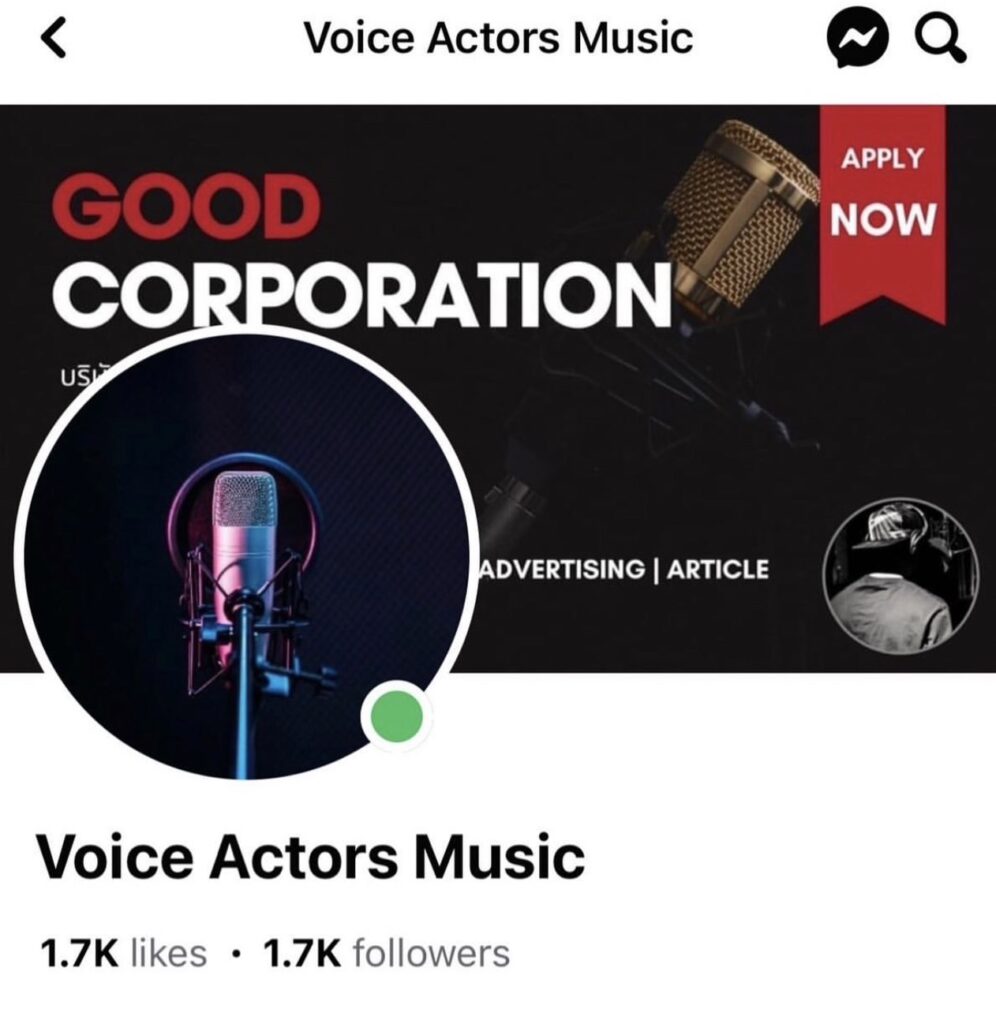Screen dimensions: 996x1024
Task: Show the 1.7K followers list
Action: [x=386, y=953]
